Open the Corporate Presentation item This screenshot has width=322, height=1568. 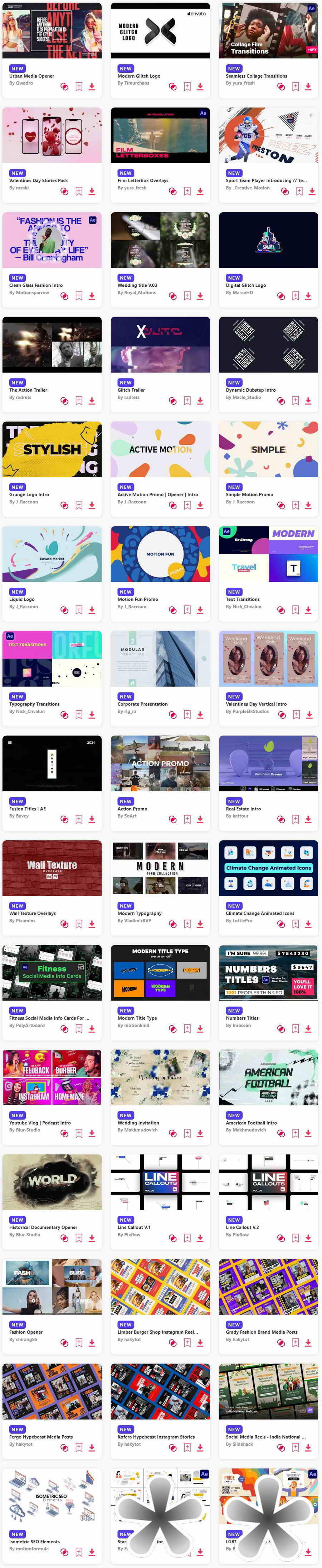160,658
